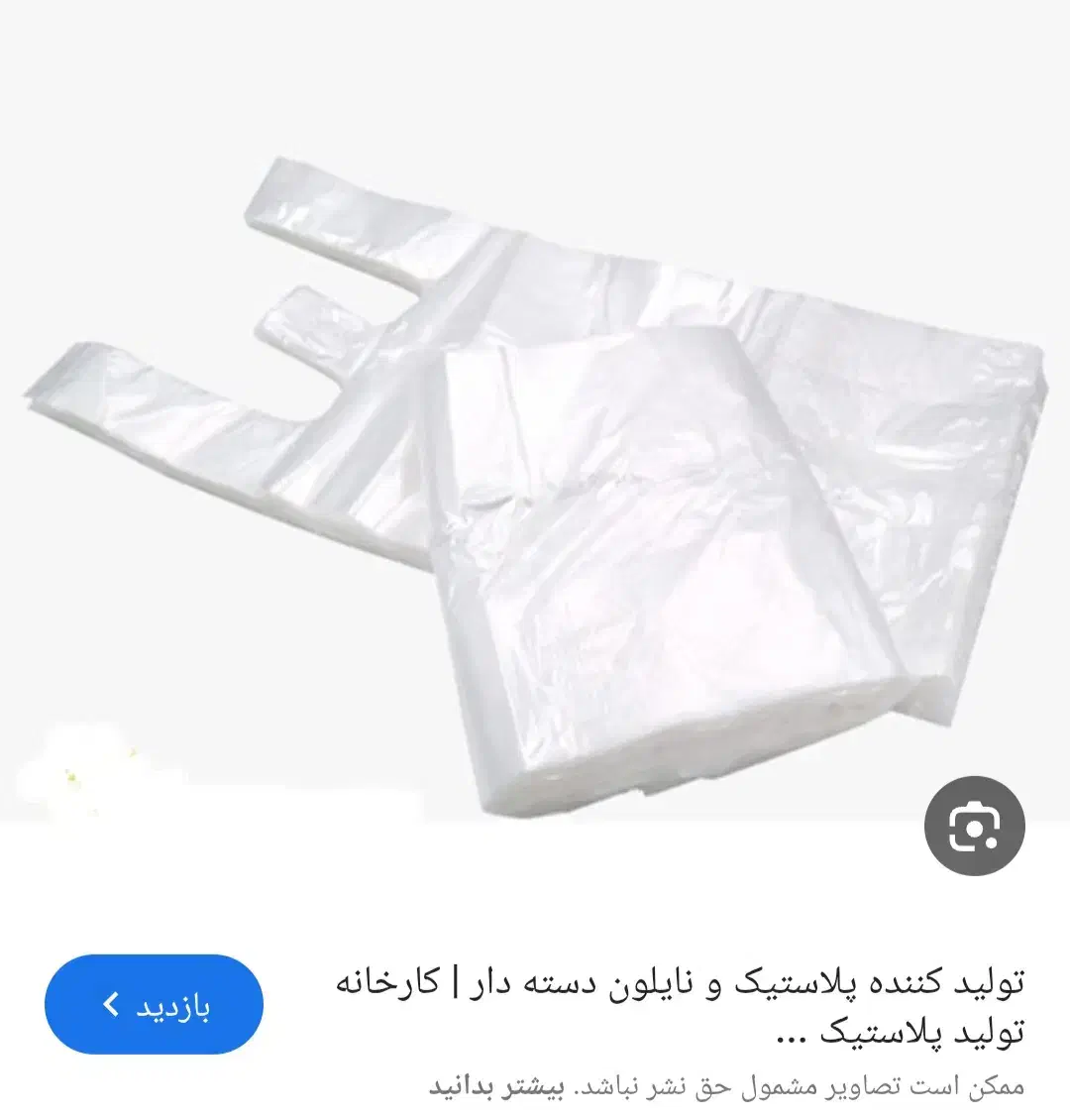Tap the white plastic bag image preview

[x=535, y=466]
